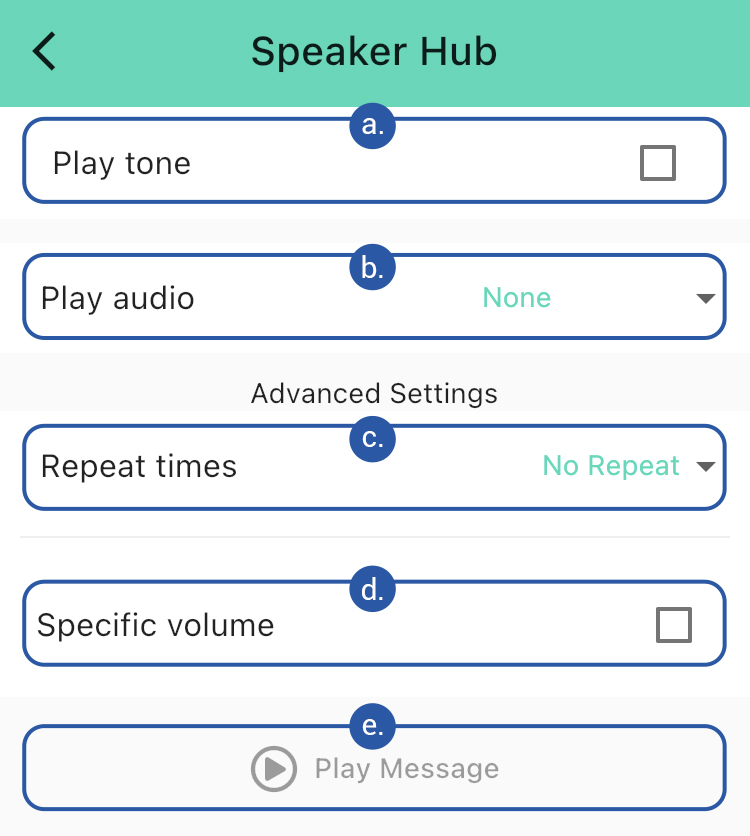Select the Speaker Hub title bar

tap(375, 51)
